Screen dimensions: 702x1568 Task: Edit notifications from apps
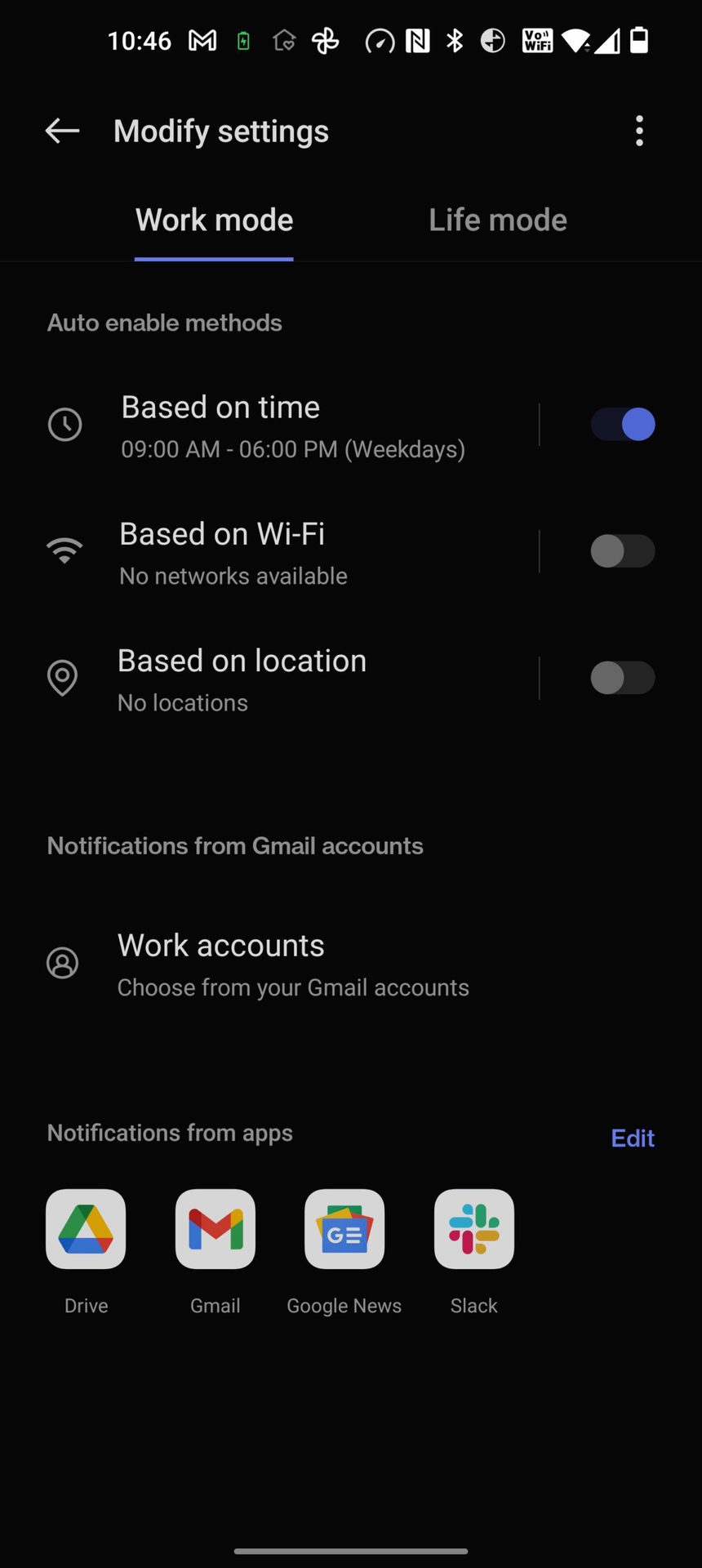coord(633,1138)
